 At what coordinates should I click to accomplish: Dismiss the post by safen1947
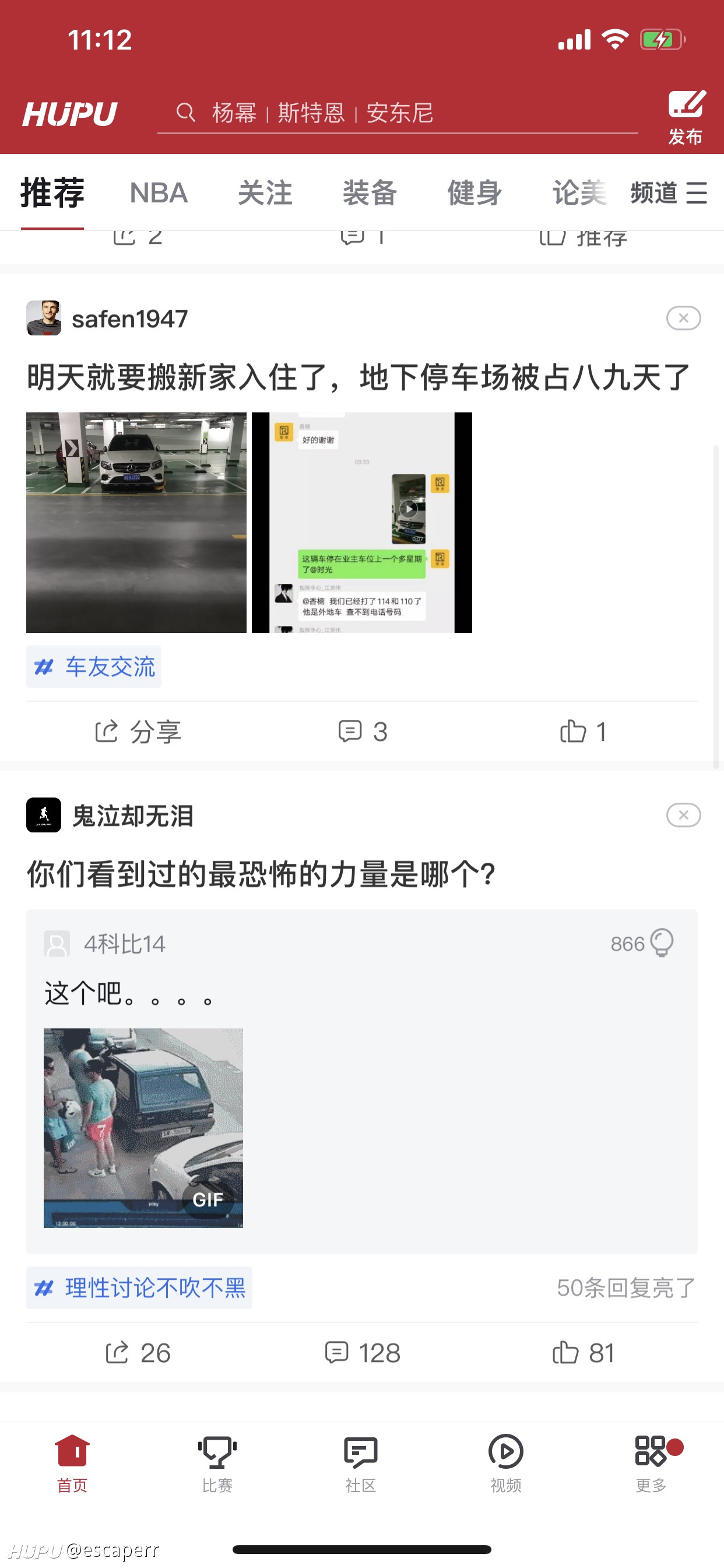click(683, 318)
